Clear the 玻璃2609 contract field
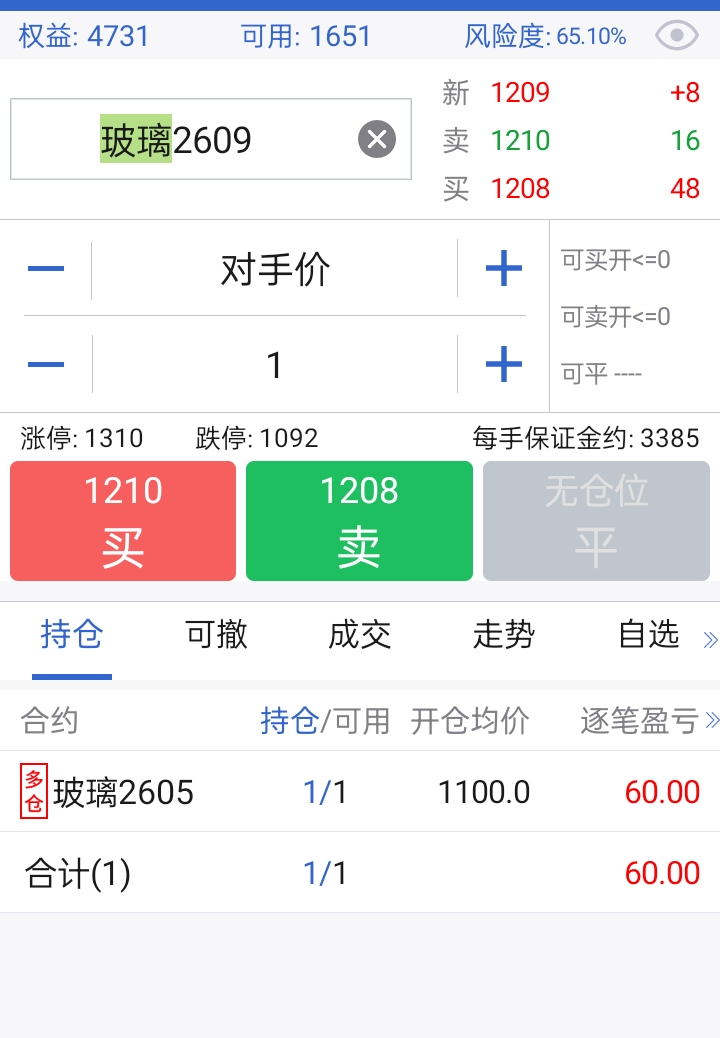The image size is (720, 1038). click(x=377, y=139)
